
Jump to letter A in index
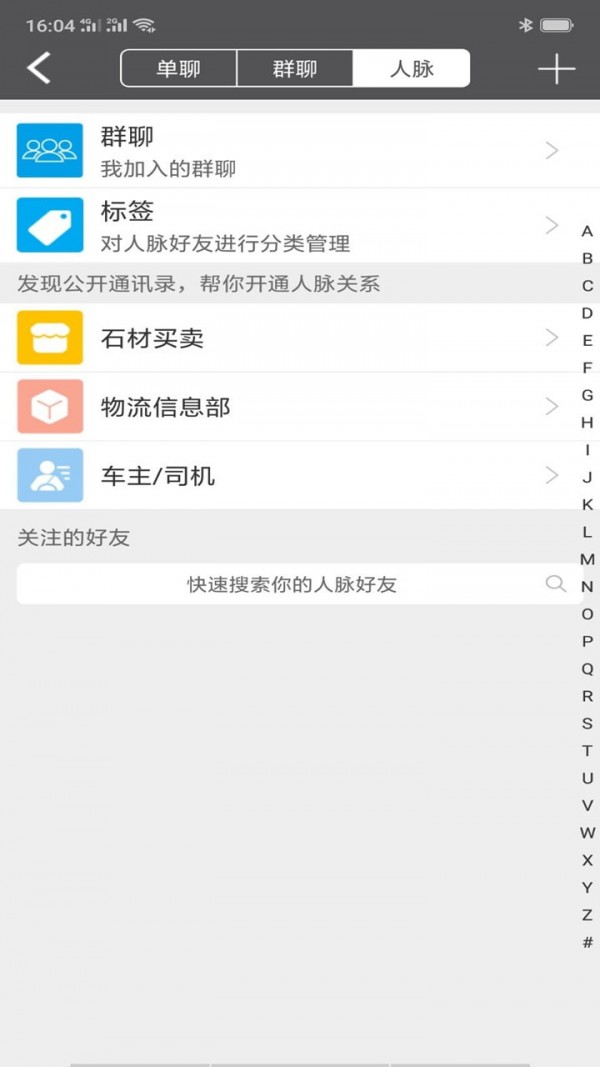coord(587,231)
